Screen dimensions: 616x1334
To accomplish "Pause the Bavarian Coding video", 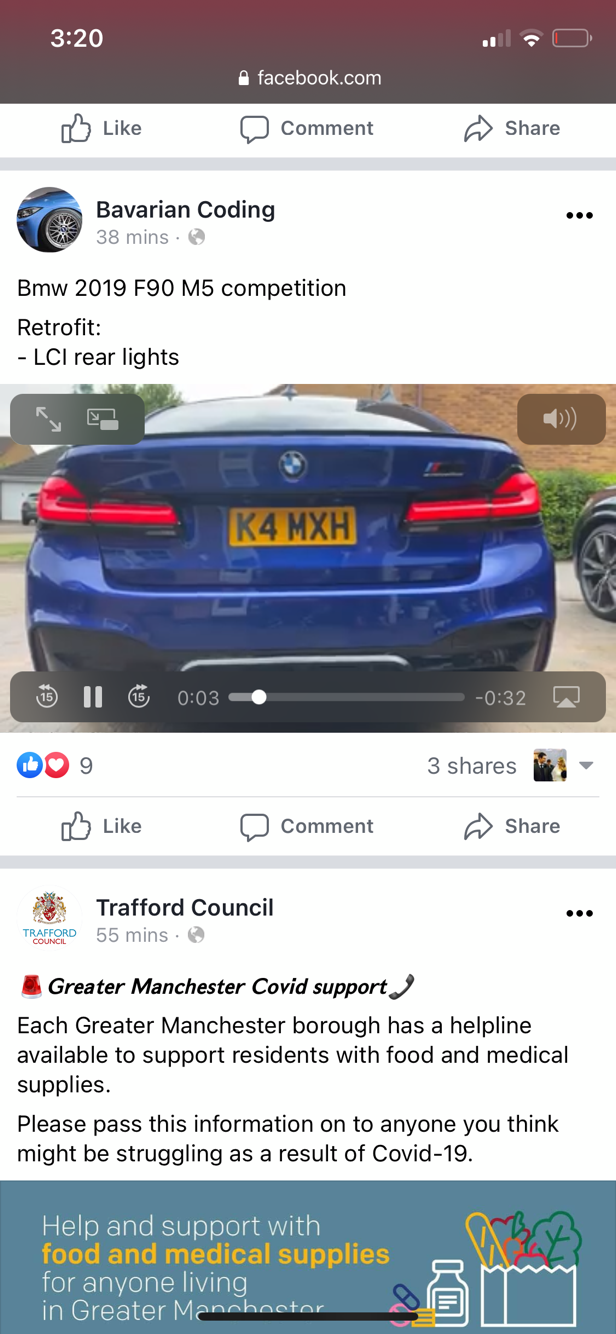I will pyautogui.click(x=93, y=697).
